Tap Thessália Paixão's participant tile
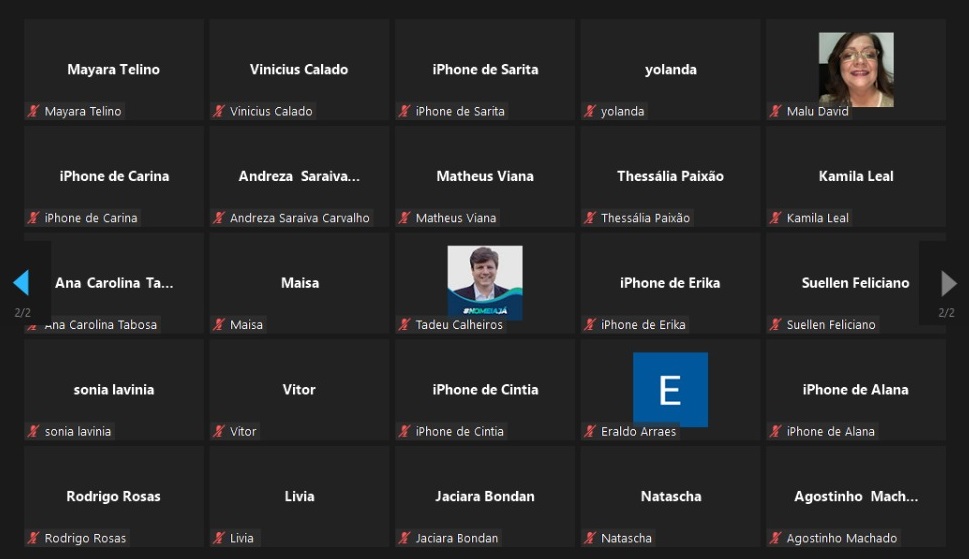The width and height of the screenshot is (969, 559). pos(670,176)
